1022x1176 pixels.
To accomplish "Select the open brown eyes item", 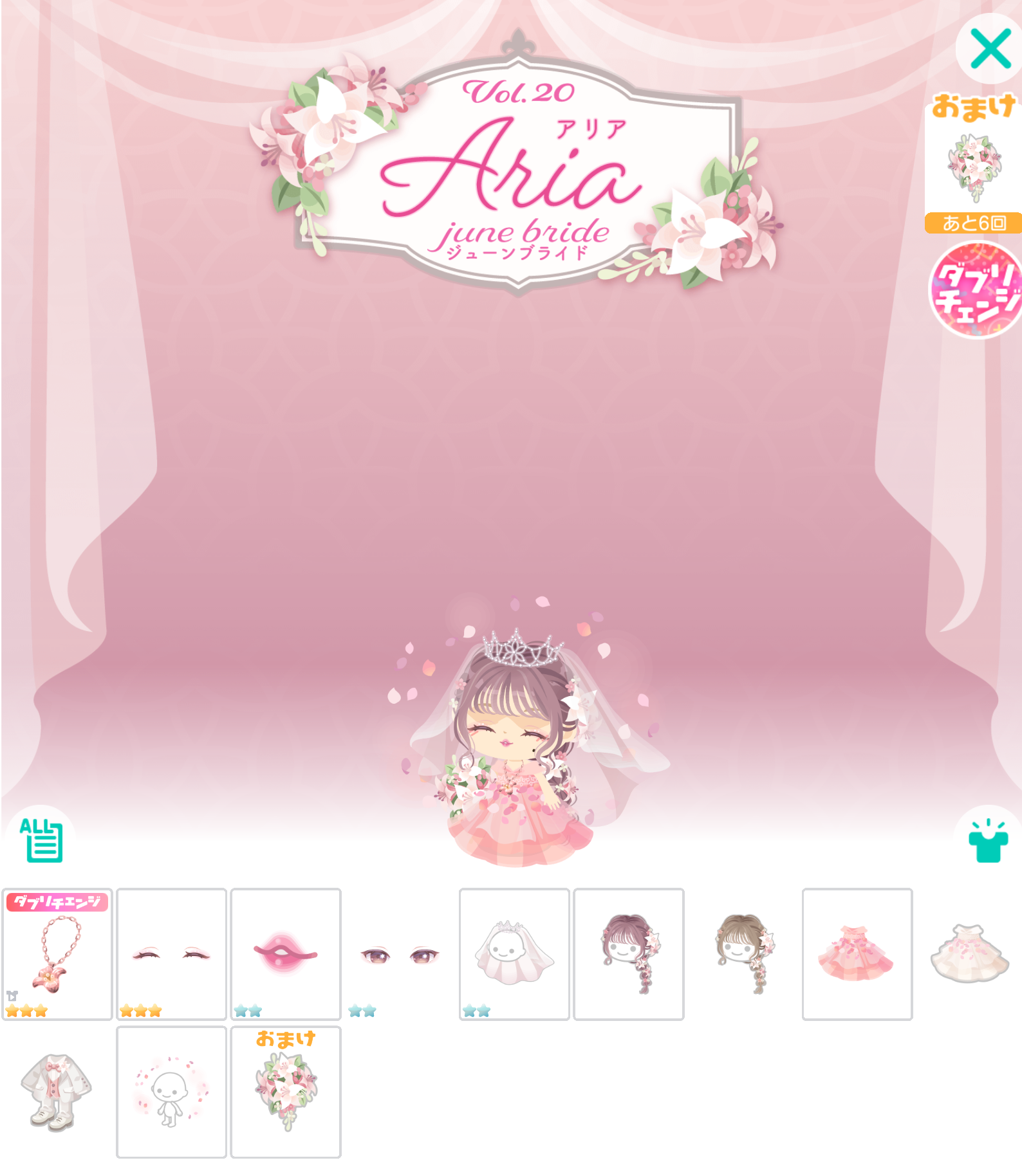I will tap(400, 954).
